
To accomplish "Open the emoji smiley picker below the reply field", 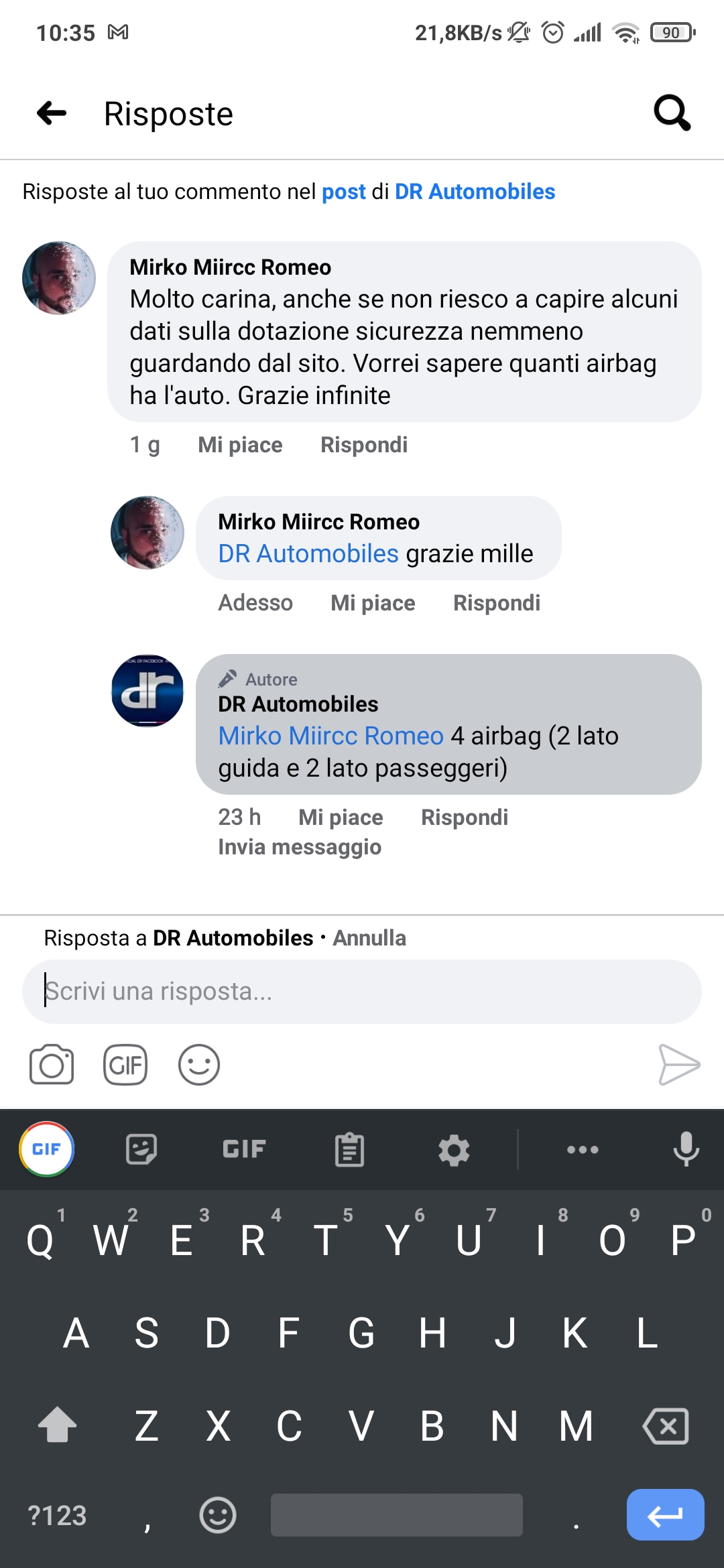I will tap(199, 1065).
